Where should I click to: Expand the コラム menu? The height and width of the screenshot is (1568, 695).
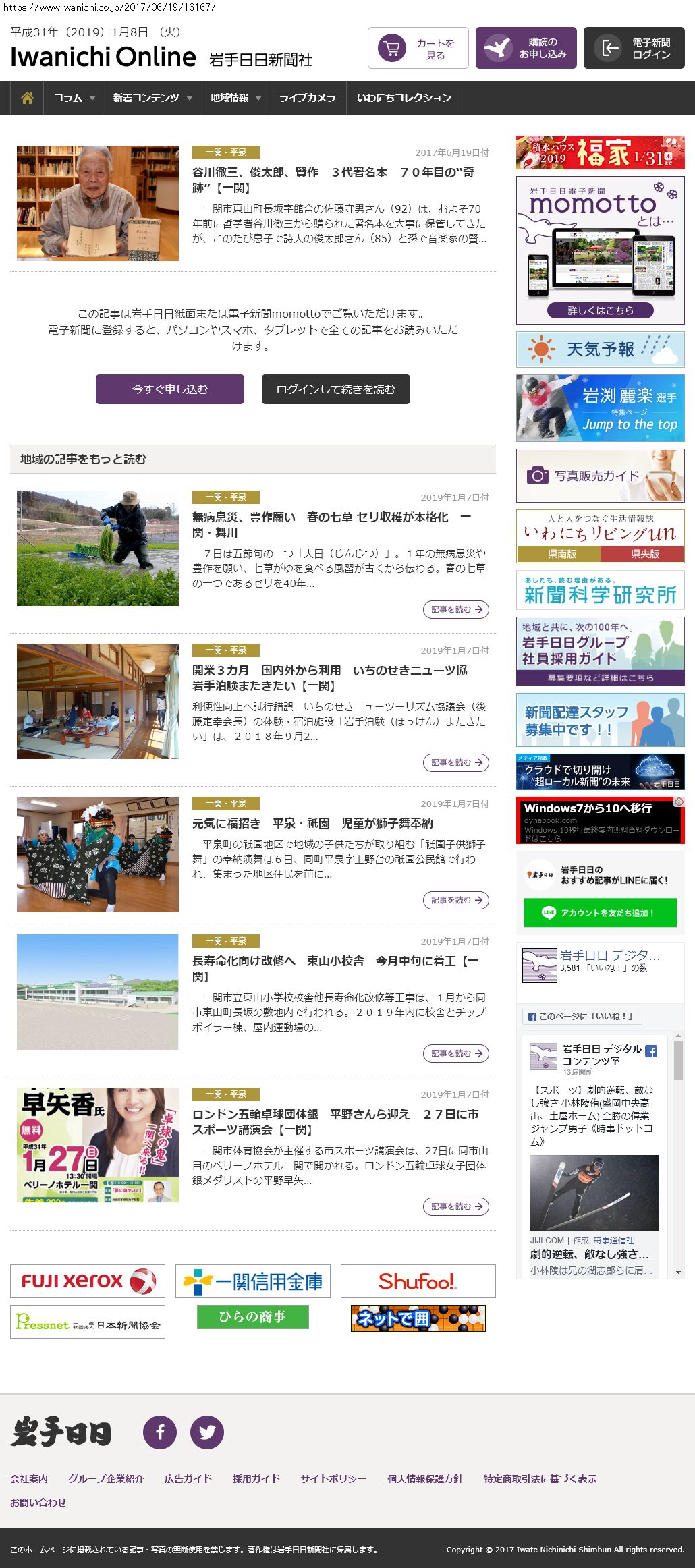coord(74,98)
